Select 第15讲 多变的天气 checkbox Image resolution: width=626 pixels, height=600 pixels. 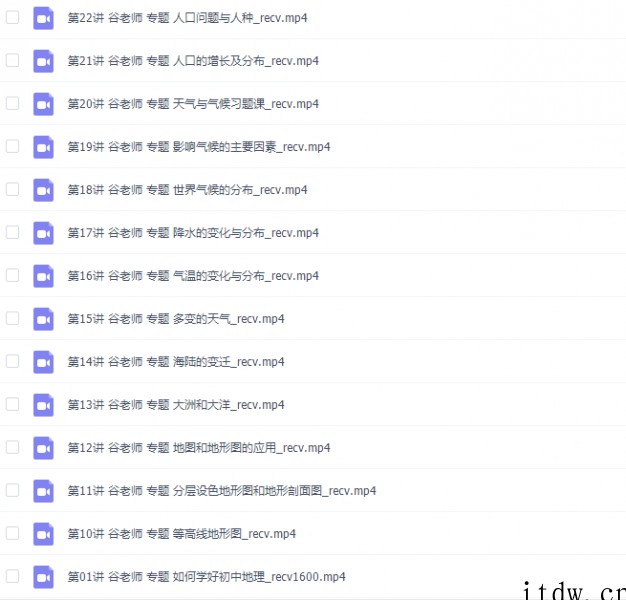click(12, 318)
